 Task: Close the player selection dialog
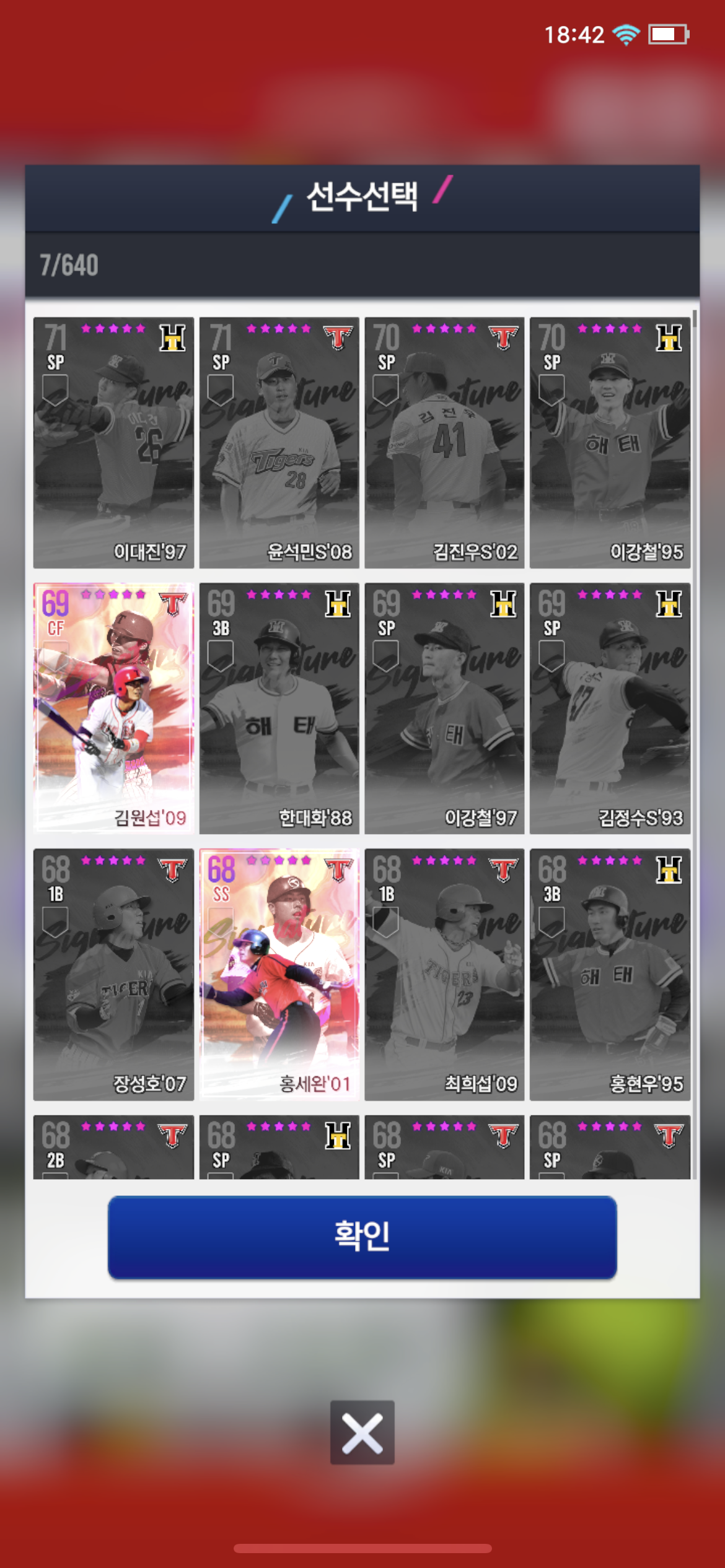pyautogui.click(x=362, y=1432)
